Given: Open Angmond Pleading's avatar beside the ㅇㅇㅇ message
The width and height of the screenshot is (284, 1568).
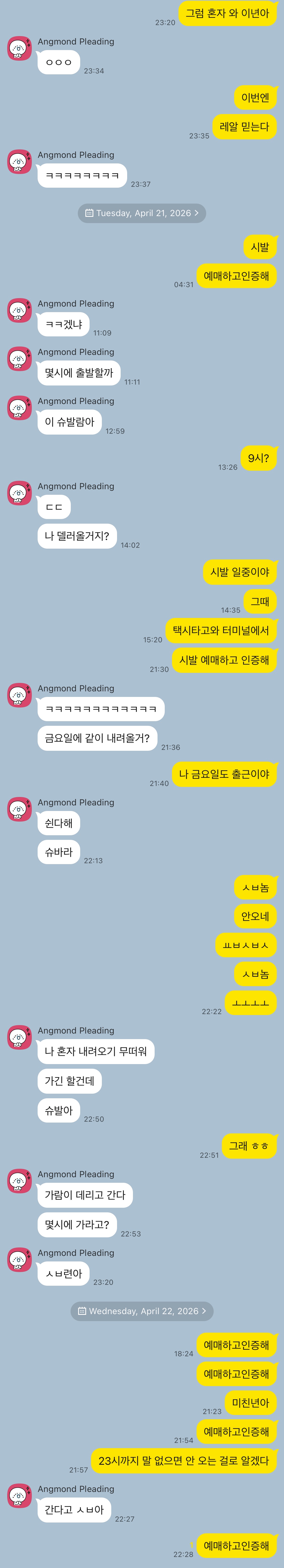Looking at the screenshot, I should [x=20, y=49].
